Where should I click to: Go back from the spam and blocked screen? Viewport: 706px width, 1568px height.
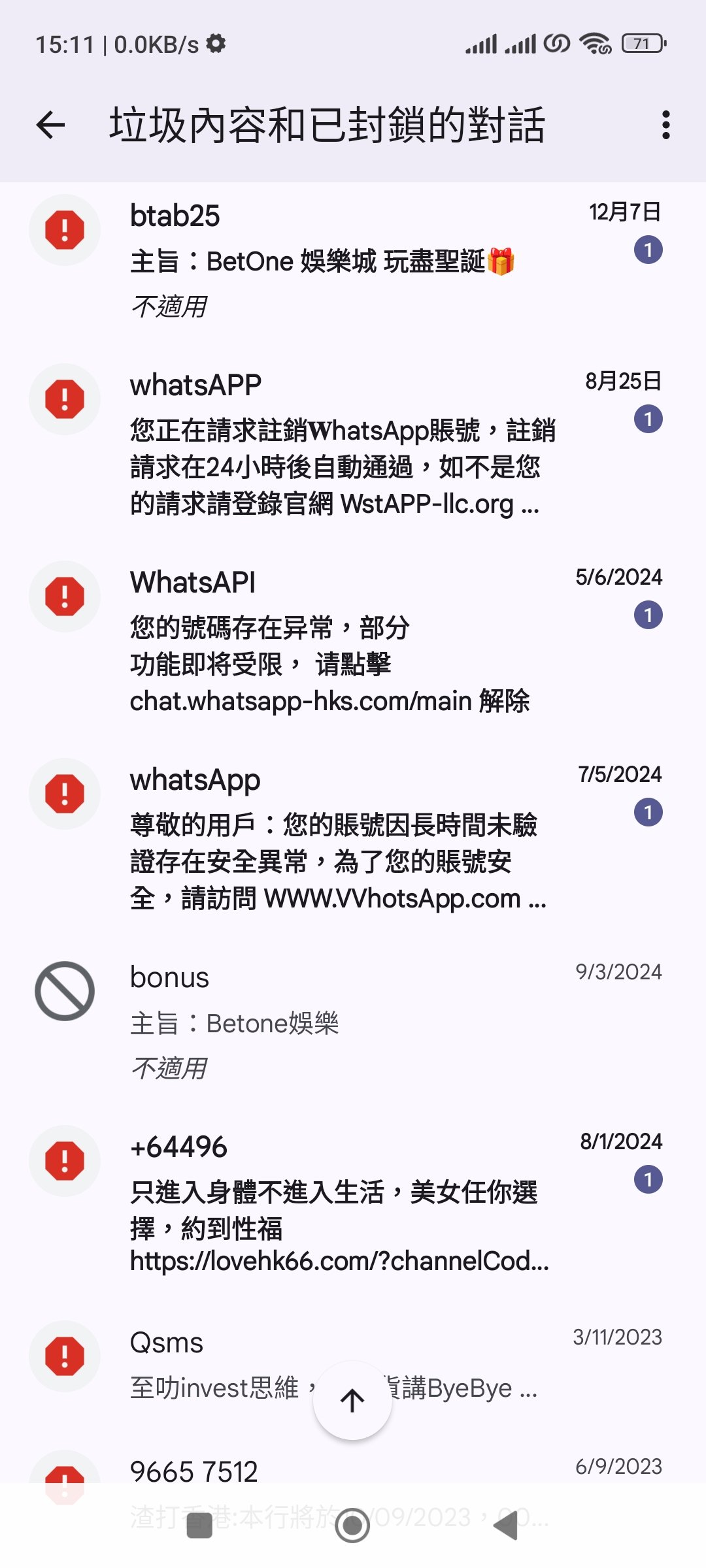51,125
